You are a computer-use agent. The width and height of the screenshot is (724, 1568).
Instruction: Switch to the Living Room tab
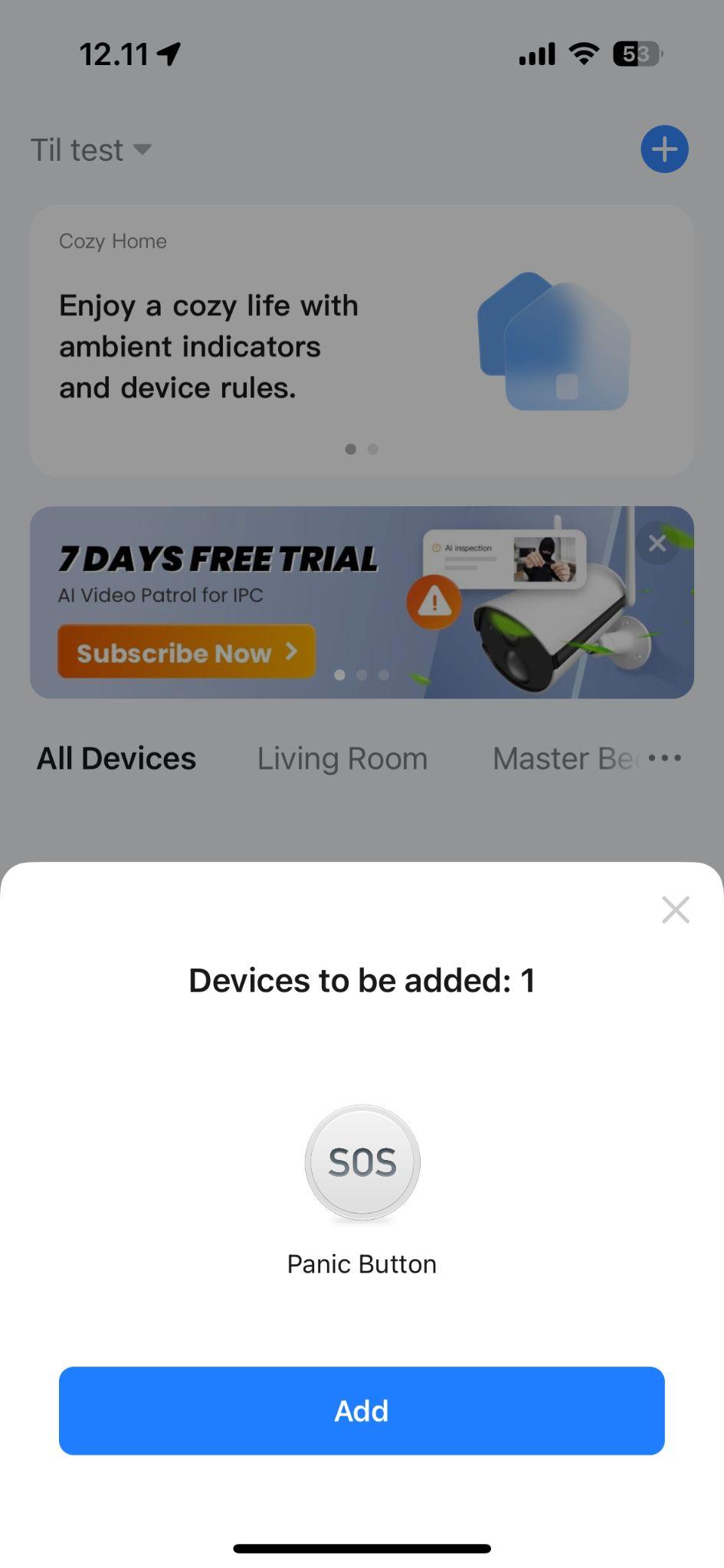pyautogui.click(x=342, y=759)
